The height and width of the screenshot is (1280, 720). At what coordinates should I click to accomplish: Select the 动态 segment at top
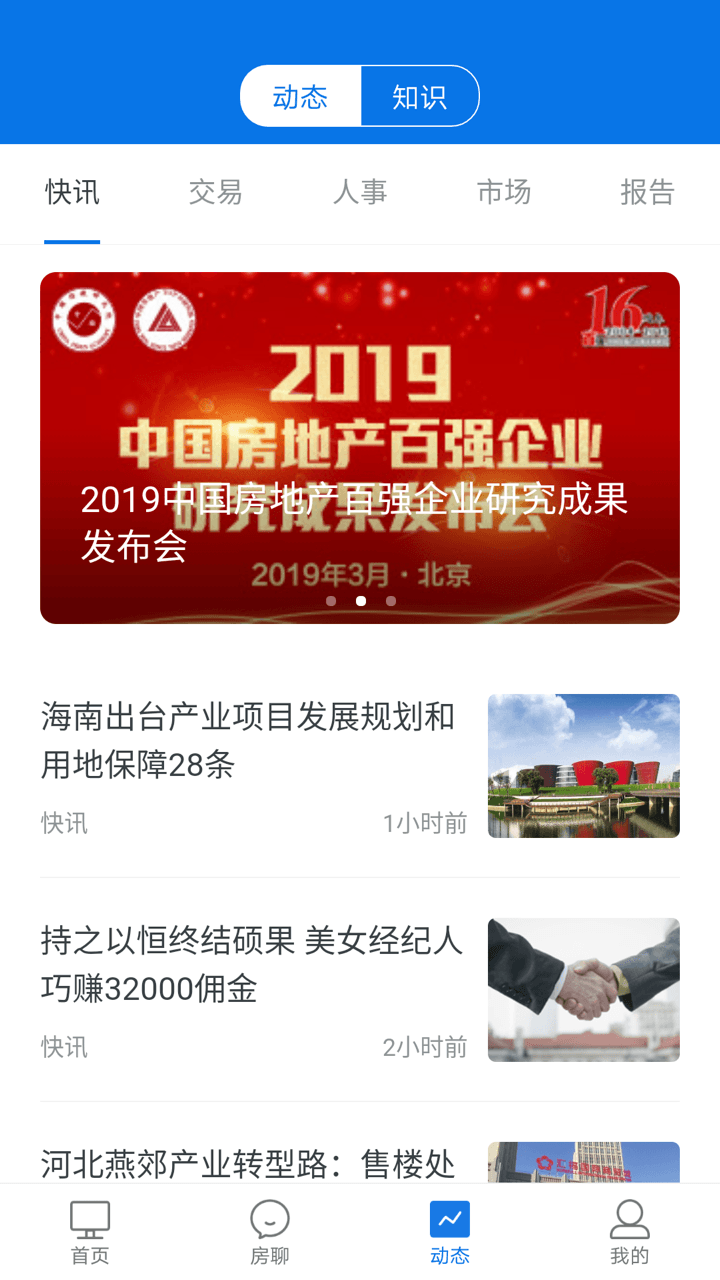click(x=300, y=97)
